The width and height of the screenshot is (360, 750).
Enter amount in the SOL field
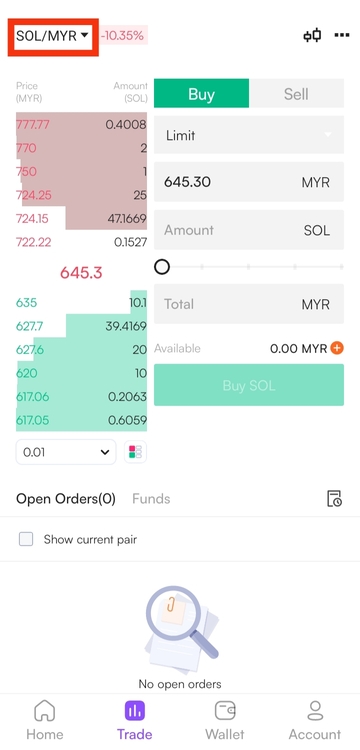pyautogui.click(x=249, y=230)
